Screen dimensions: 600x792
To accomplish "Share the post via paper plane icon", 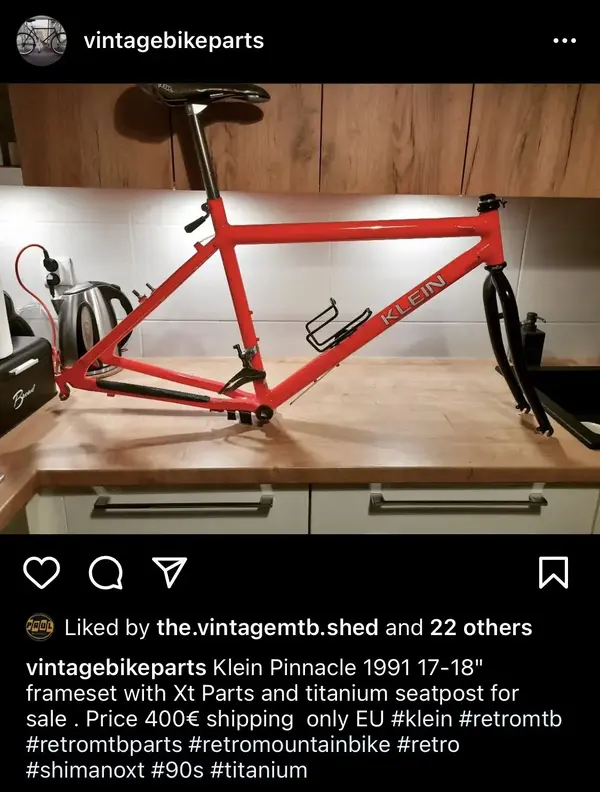I will [169, 572].
